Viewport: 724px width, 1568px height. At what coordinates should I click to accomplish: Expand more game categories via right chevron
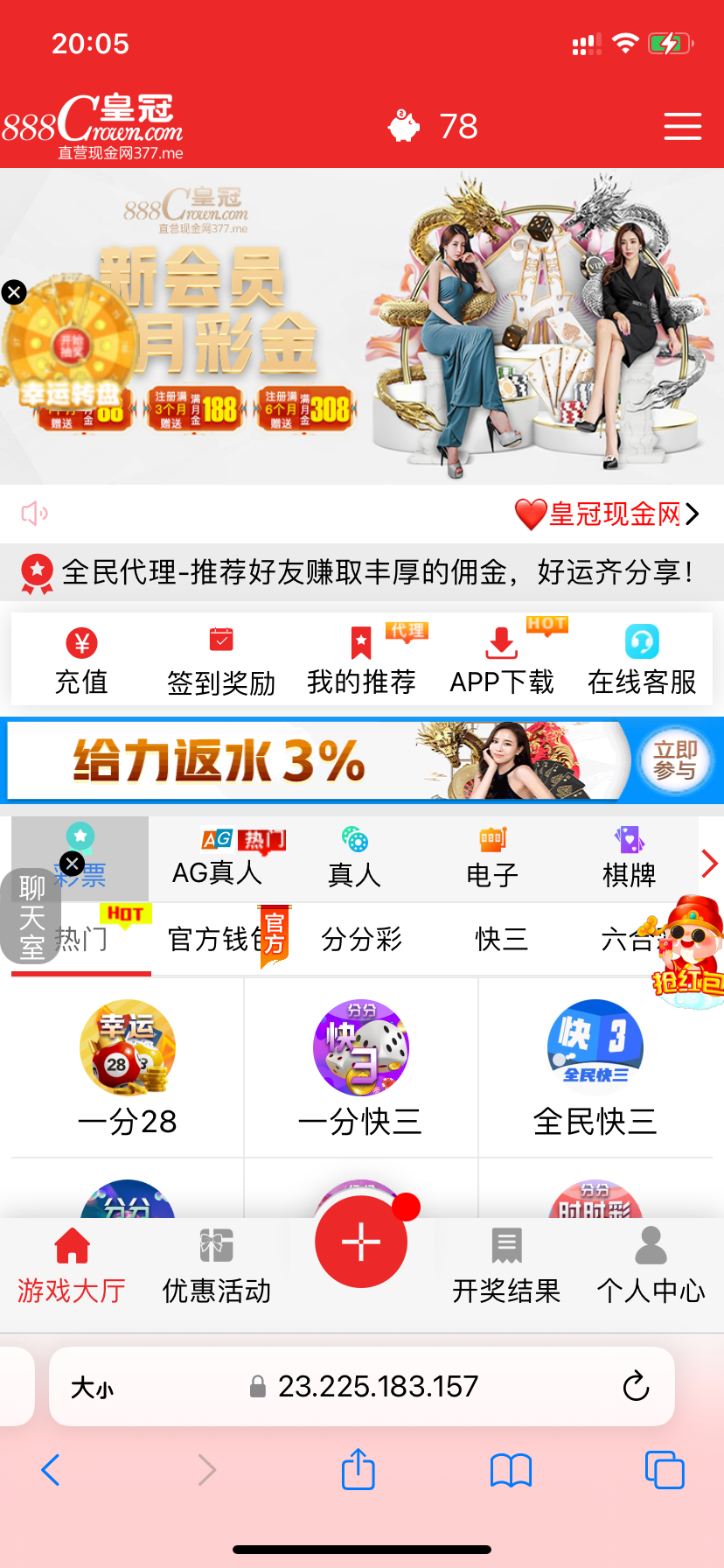(709, 864)
